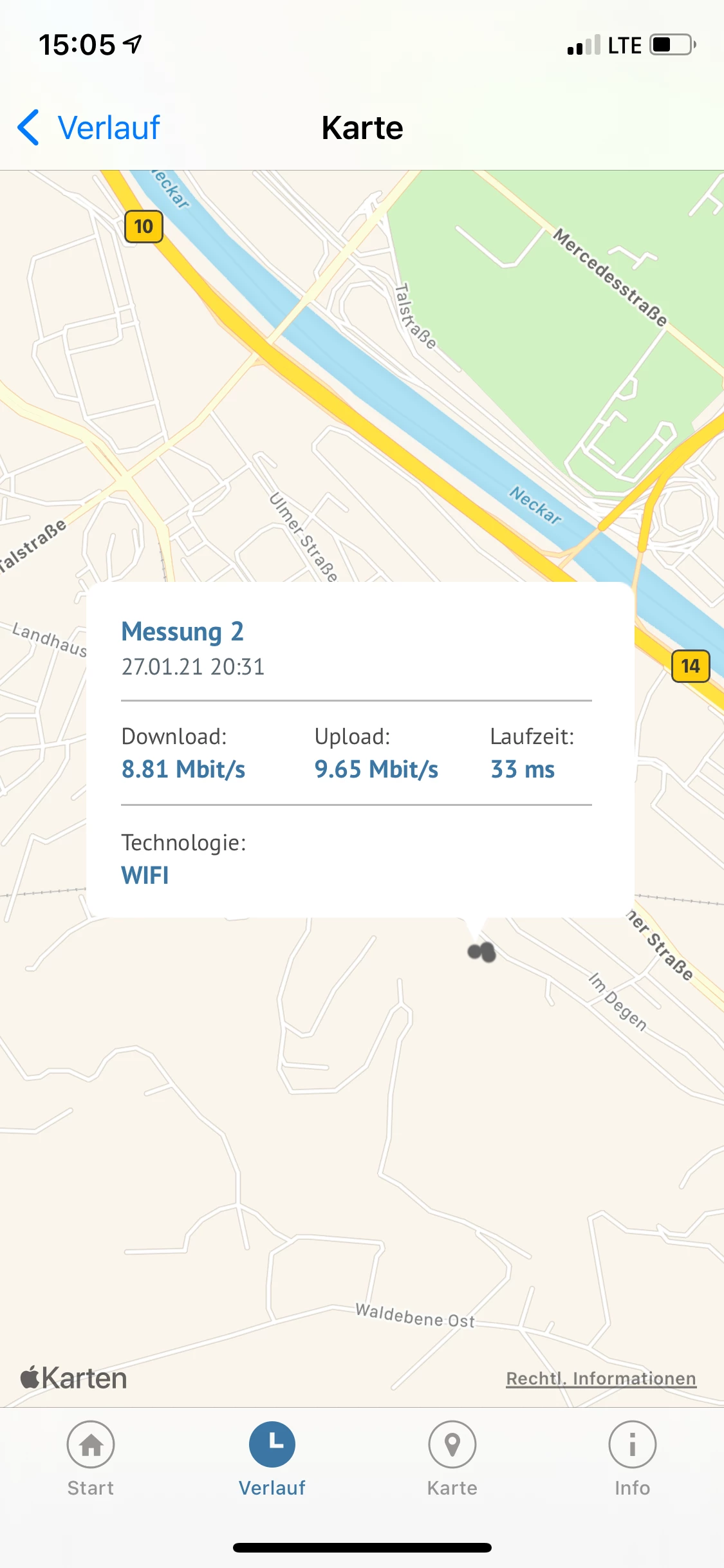Select the Verlauf tab

[x=272, y=1459]
